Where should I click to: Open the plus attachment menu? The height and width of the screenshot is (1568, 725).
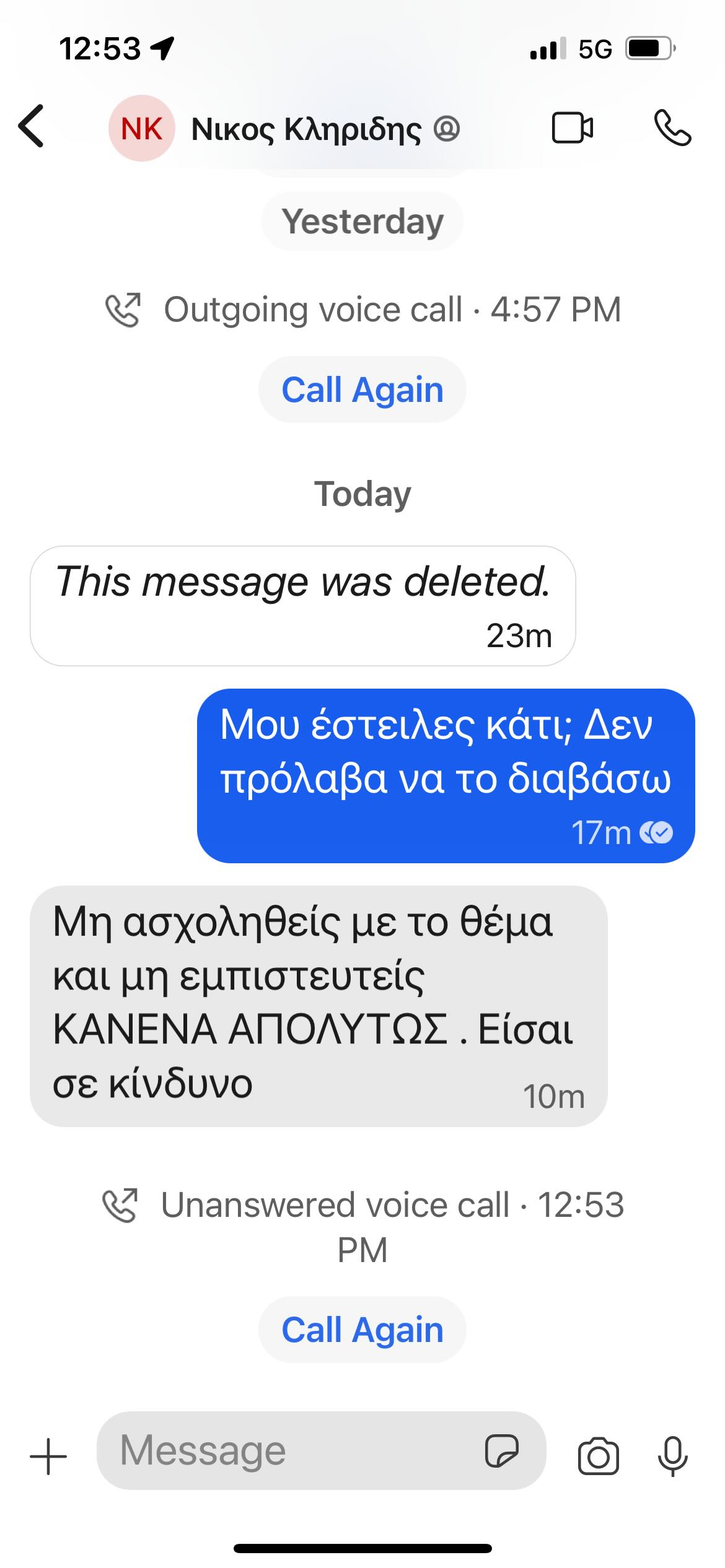48,1456
